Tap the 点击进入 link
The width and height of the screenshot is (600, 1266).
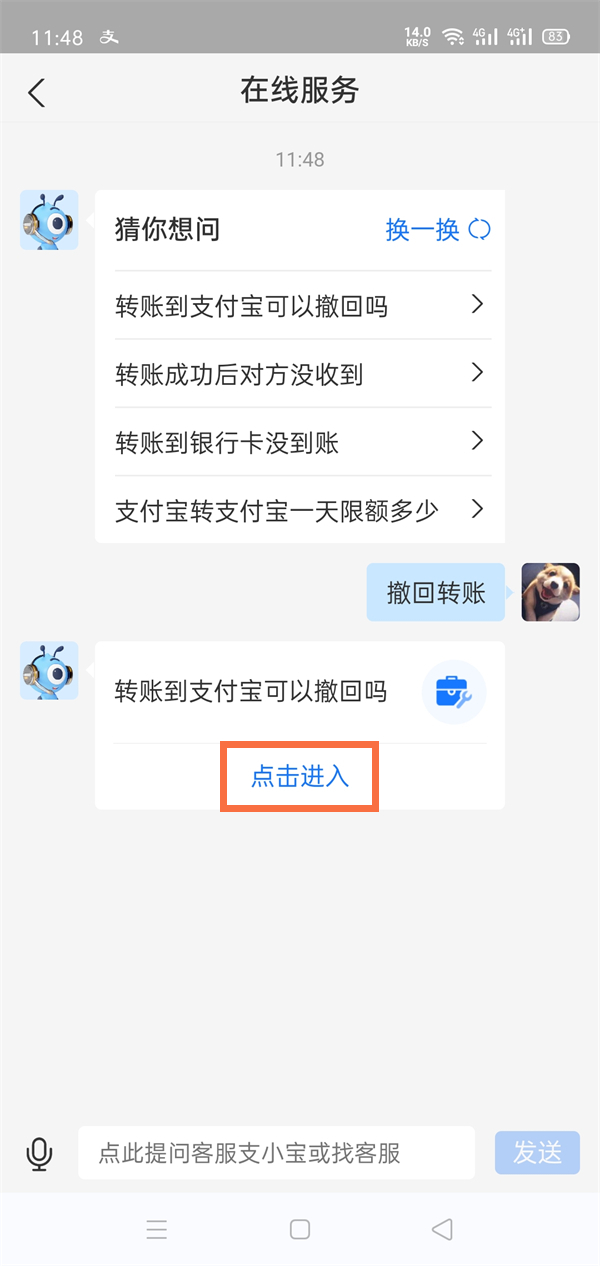click(x=299, y=776)
